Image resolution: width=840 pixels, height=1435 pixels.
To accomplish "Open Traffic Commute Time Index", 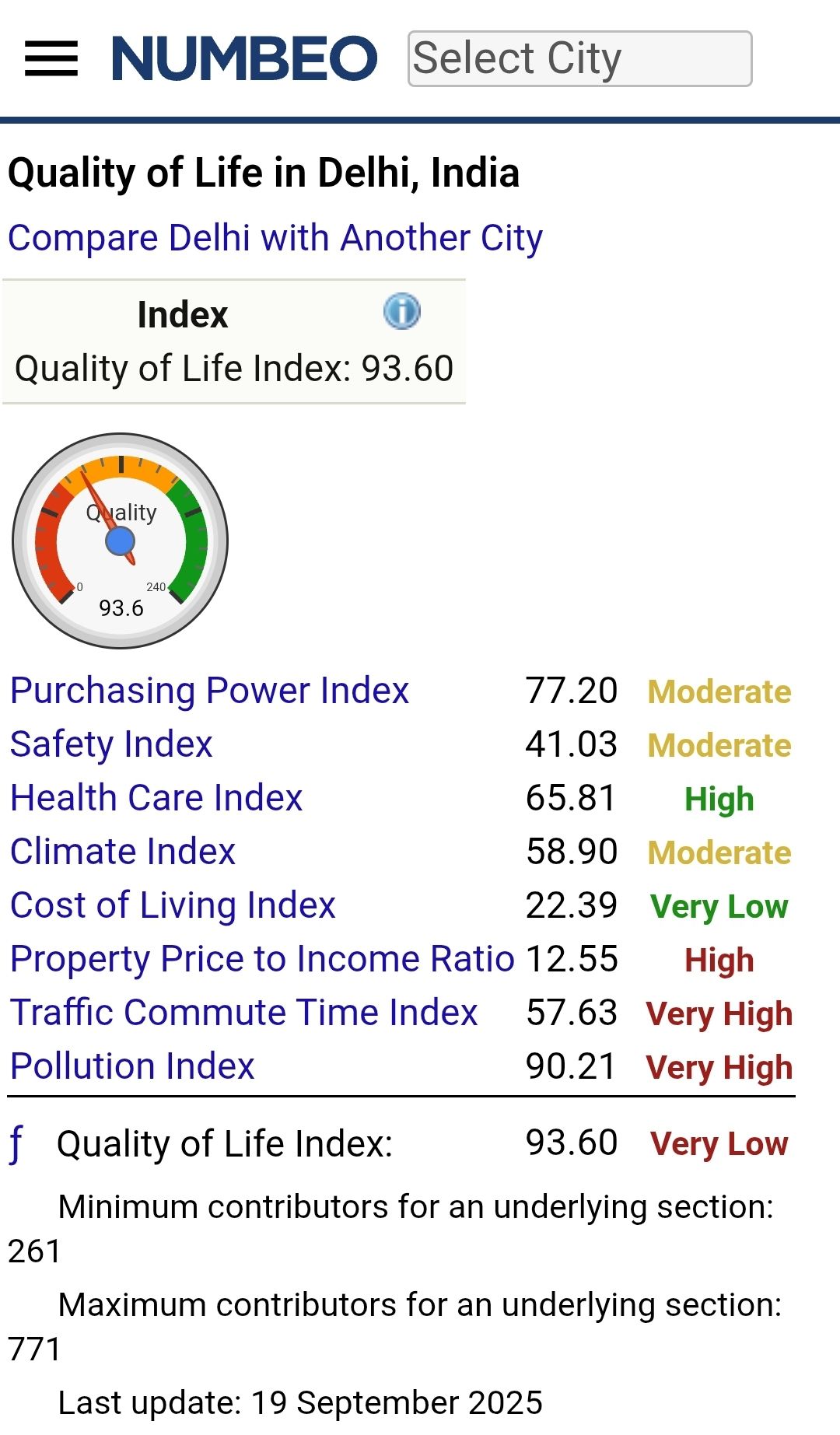I will 243,1013.
